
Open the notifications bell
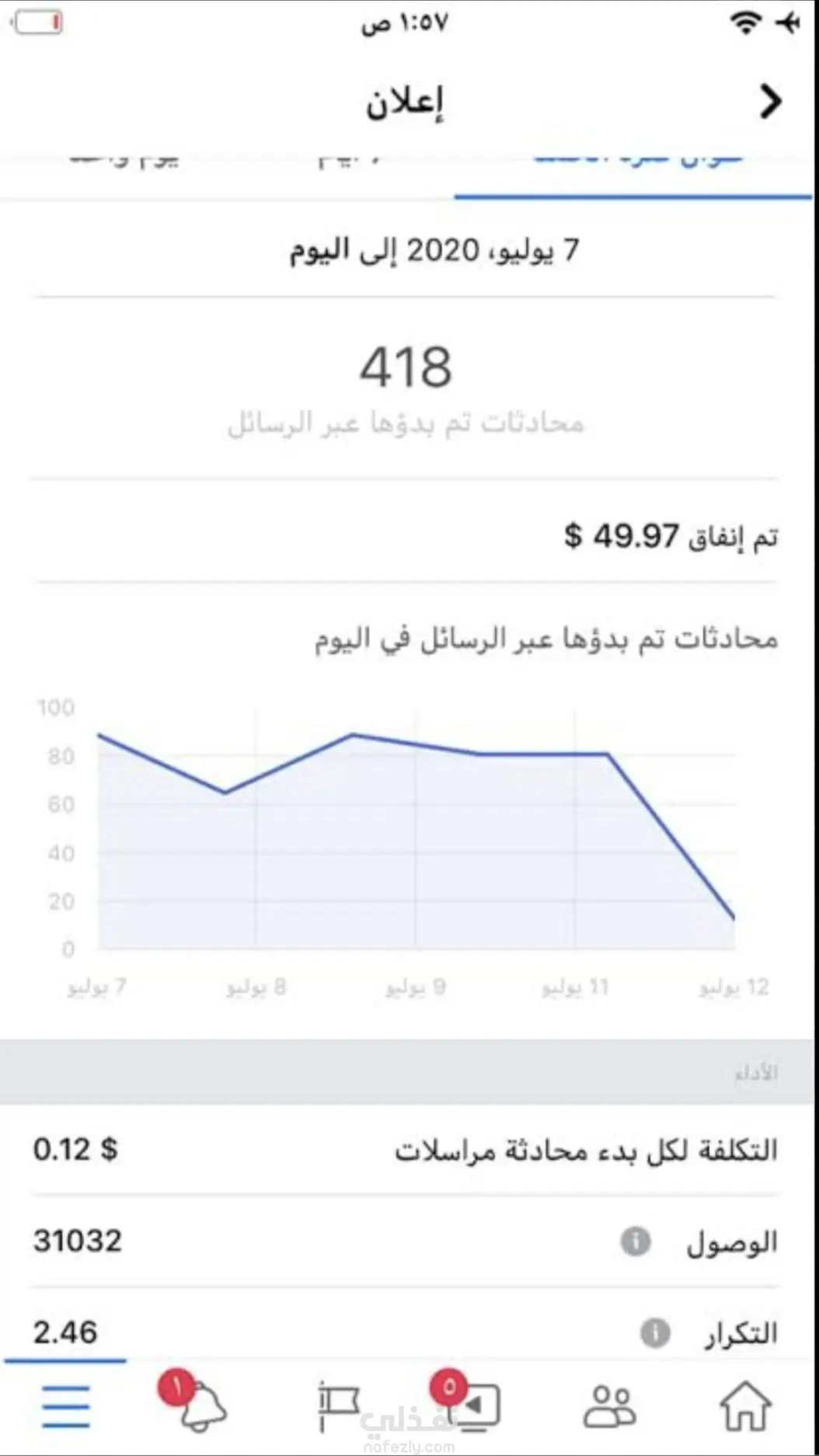tap(202, 1406)
